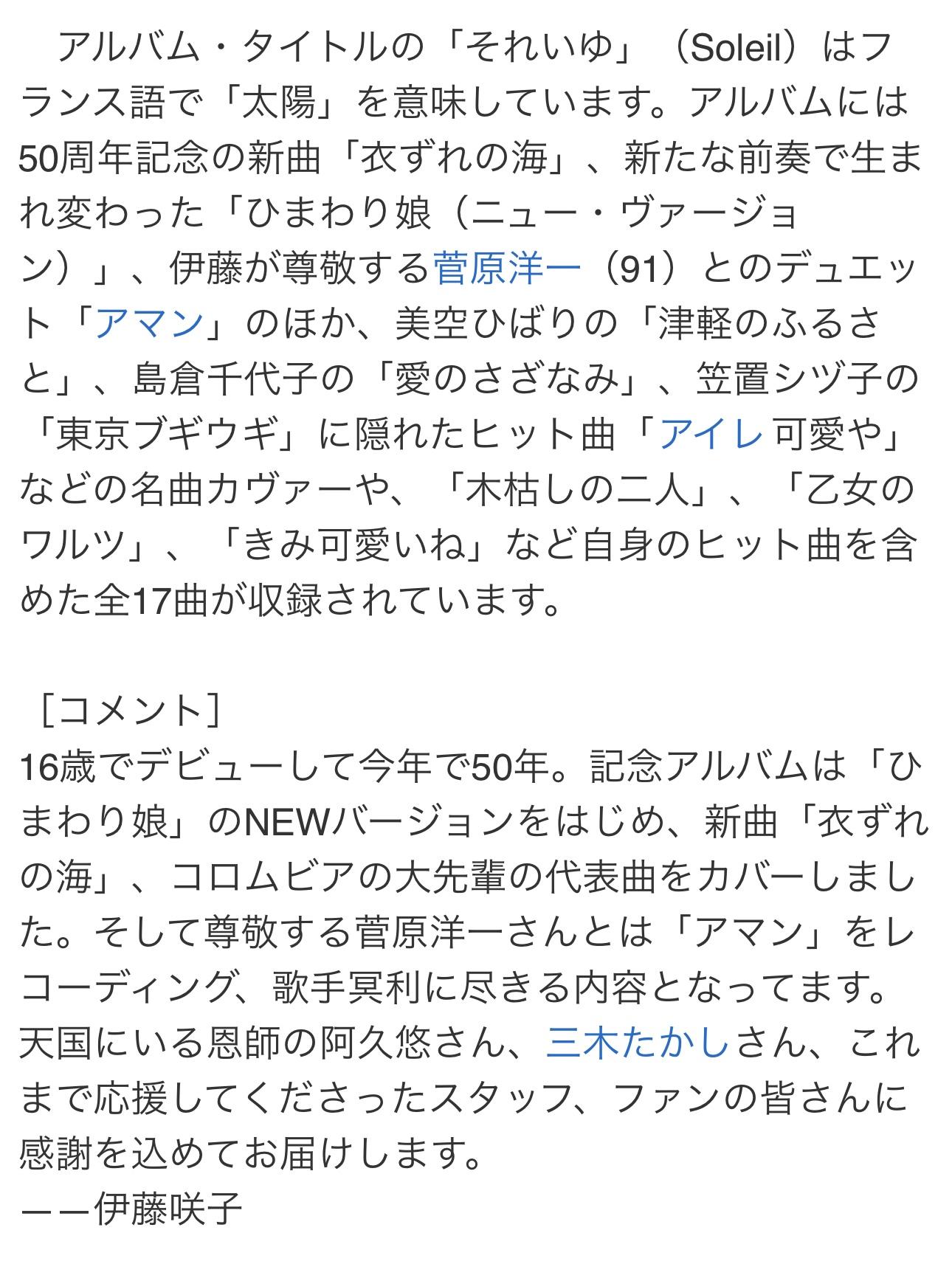Open the アマン link
This screenshot has width=952, height=1264.
[x=150, y=323]
